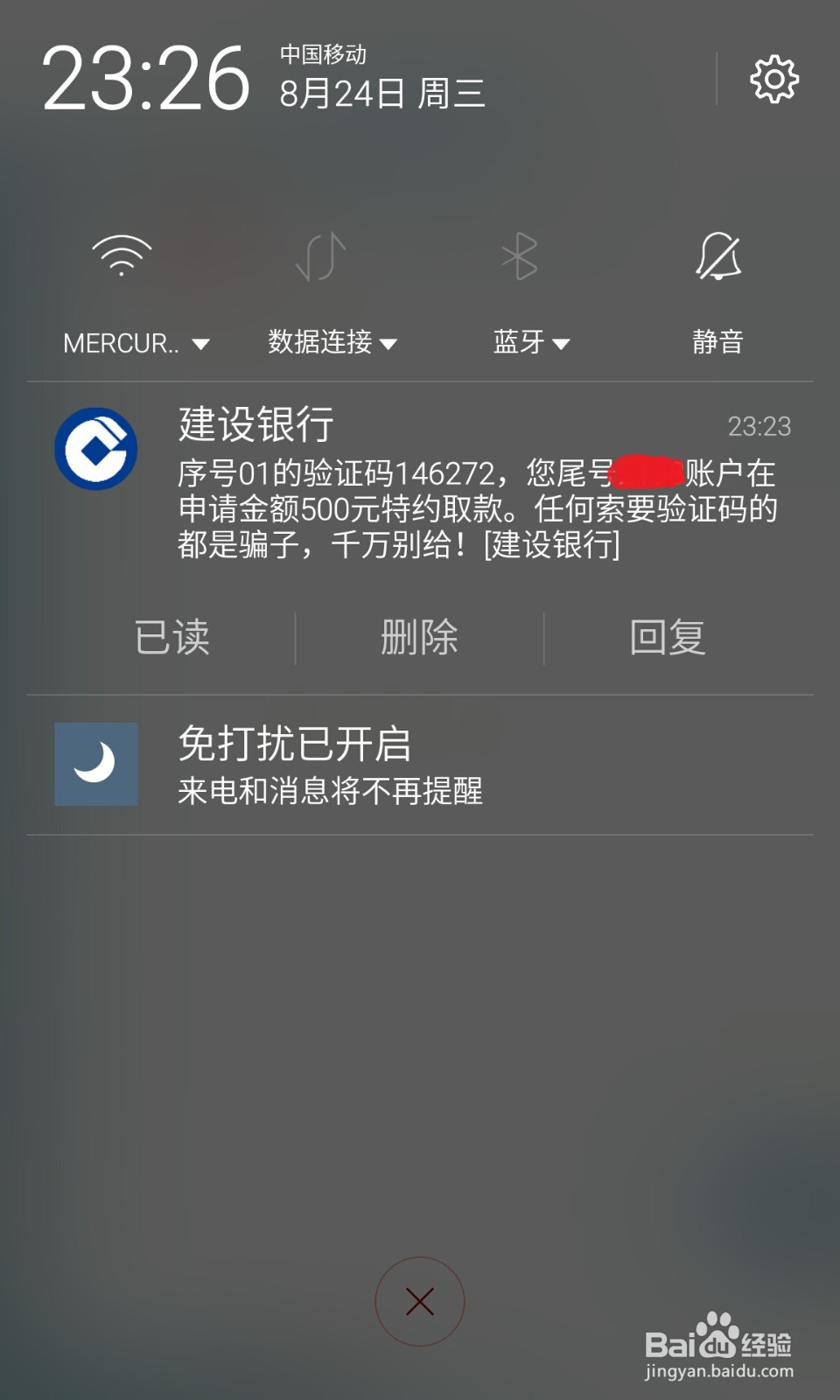Mark the bank message as 已读
The height and width of the screenshot is (1400, 840).
pyautogui.click(x=173, y=639)
